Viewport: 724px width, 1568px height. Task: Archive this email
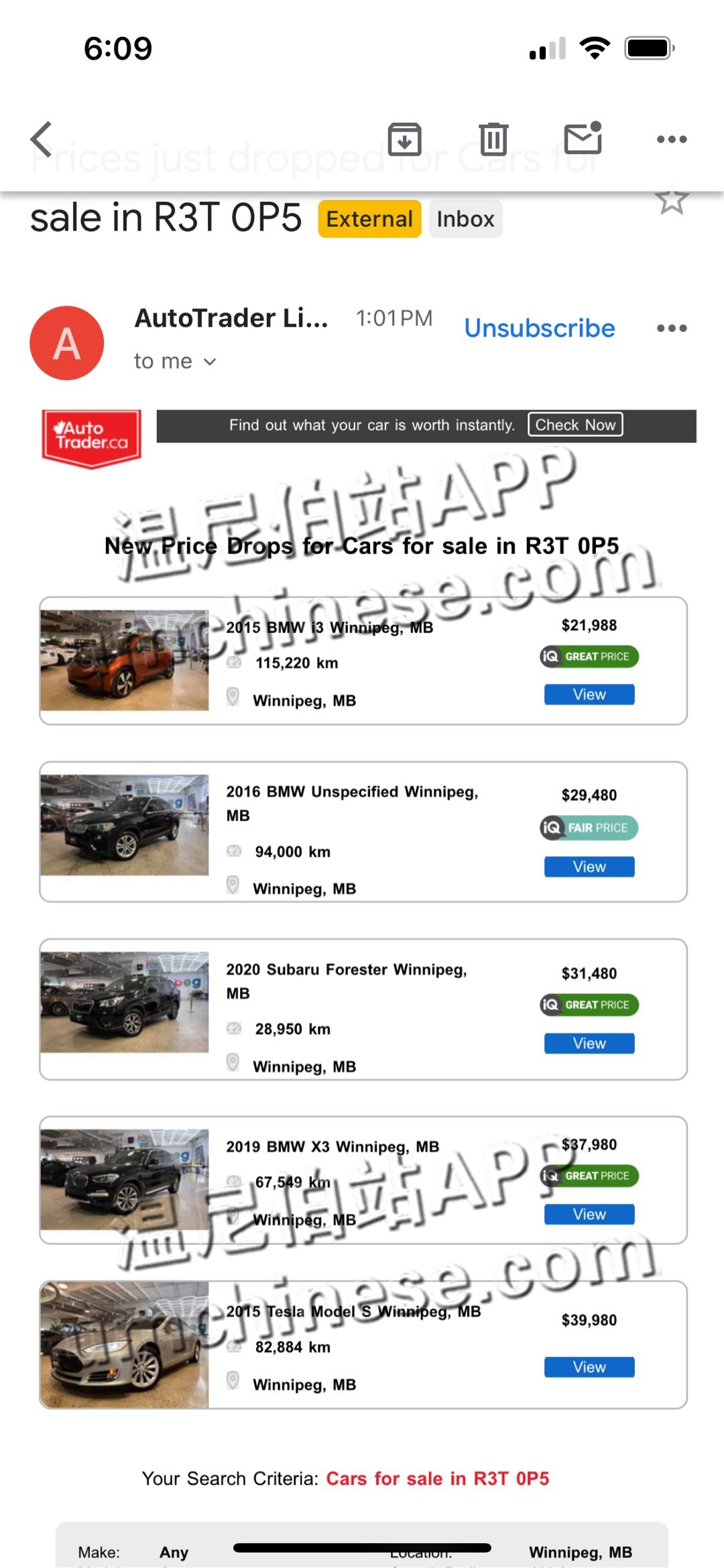point(404,139)
